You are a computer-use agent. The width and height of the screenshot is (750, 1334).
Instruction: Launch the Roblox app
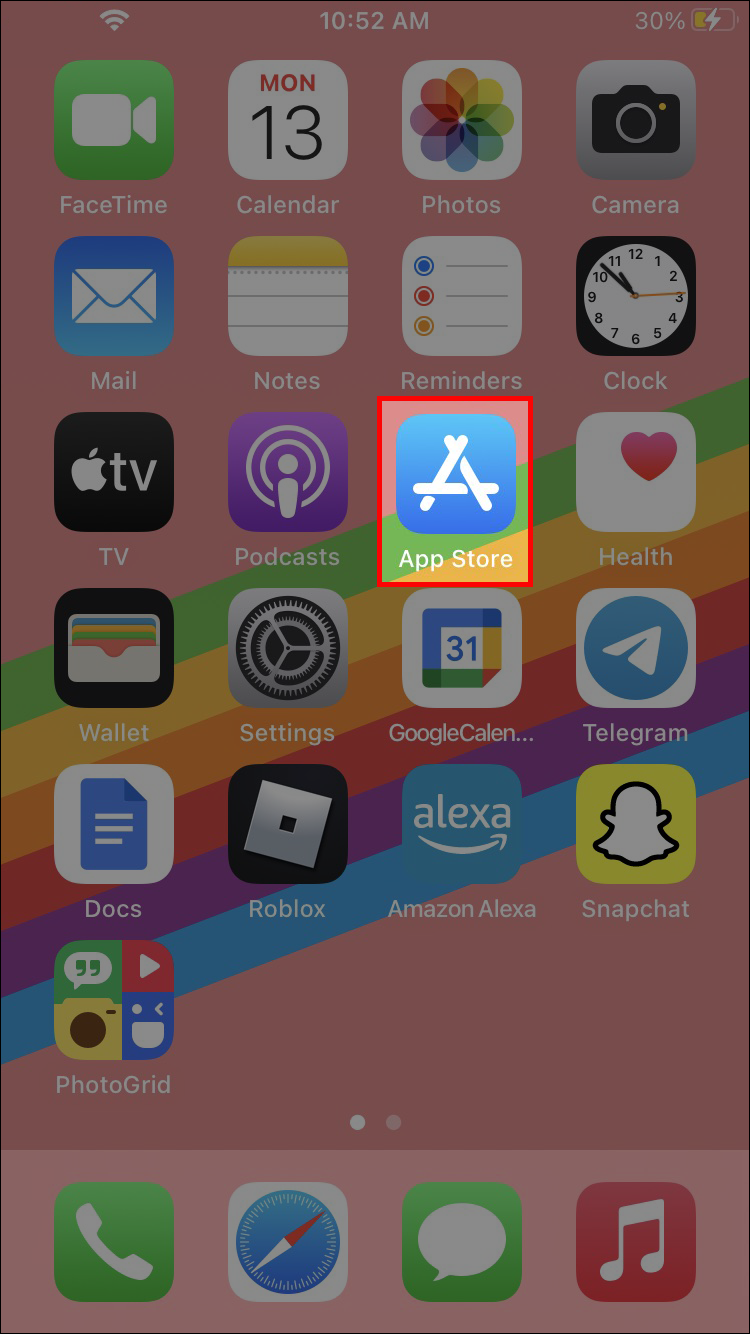pos(288,825)
